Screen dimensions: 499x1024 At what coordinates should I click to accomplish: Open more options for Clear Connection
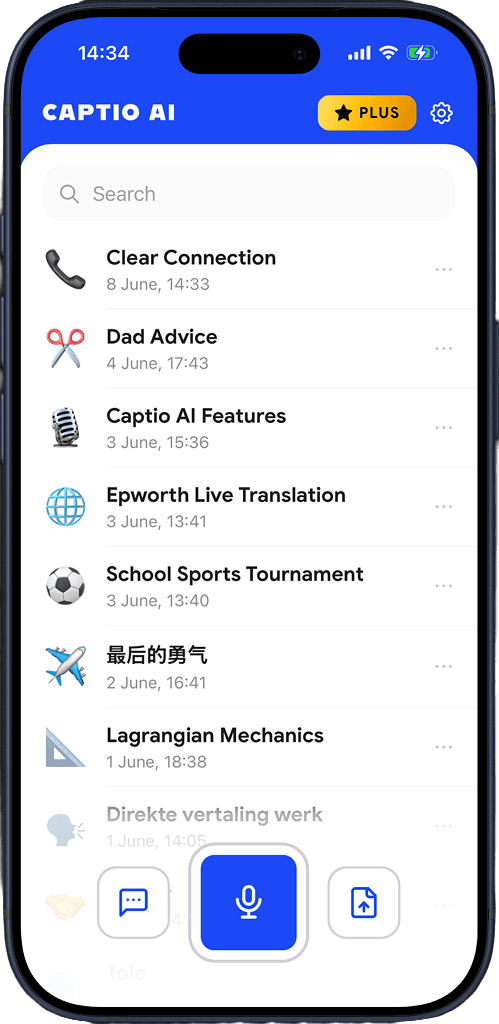click(x=443, y=270)
